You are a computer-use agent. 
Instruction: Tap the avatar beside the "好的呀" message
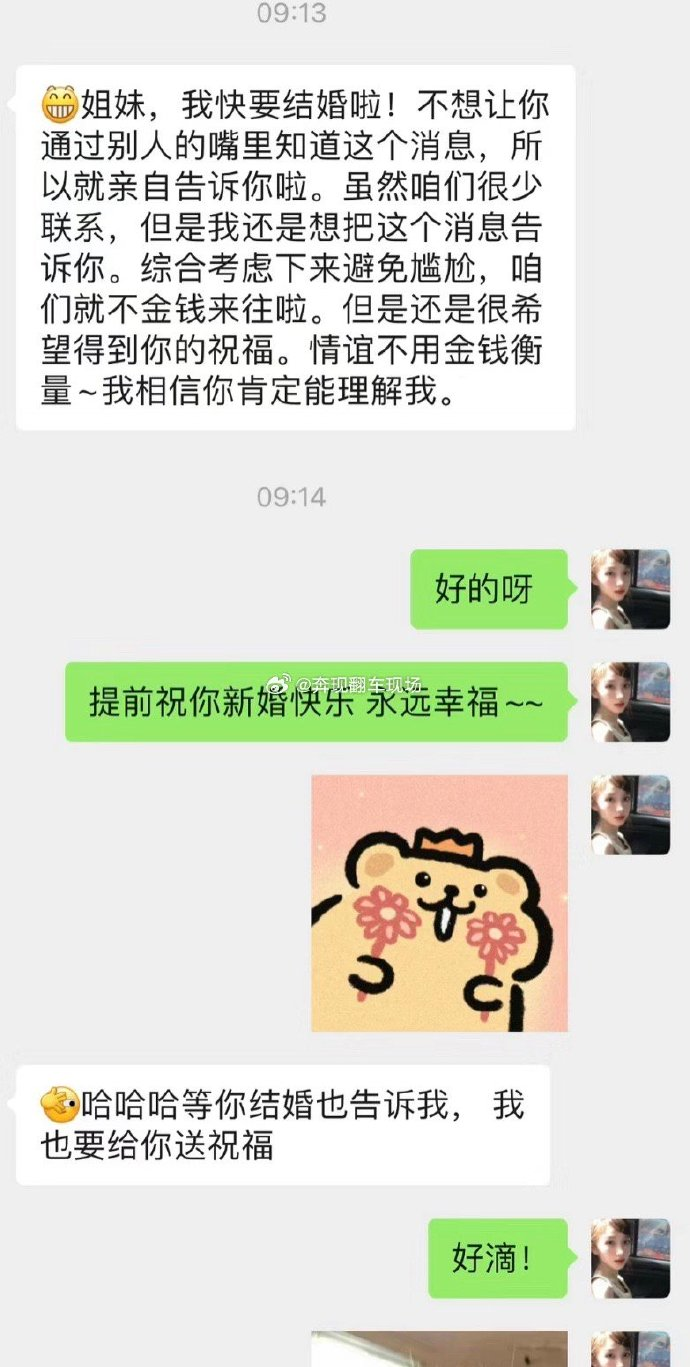click(630, 589)
